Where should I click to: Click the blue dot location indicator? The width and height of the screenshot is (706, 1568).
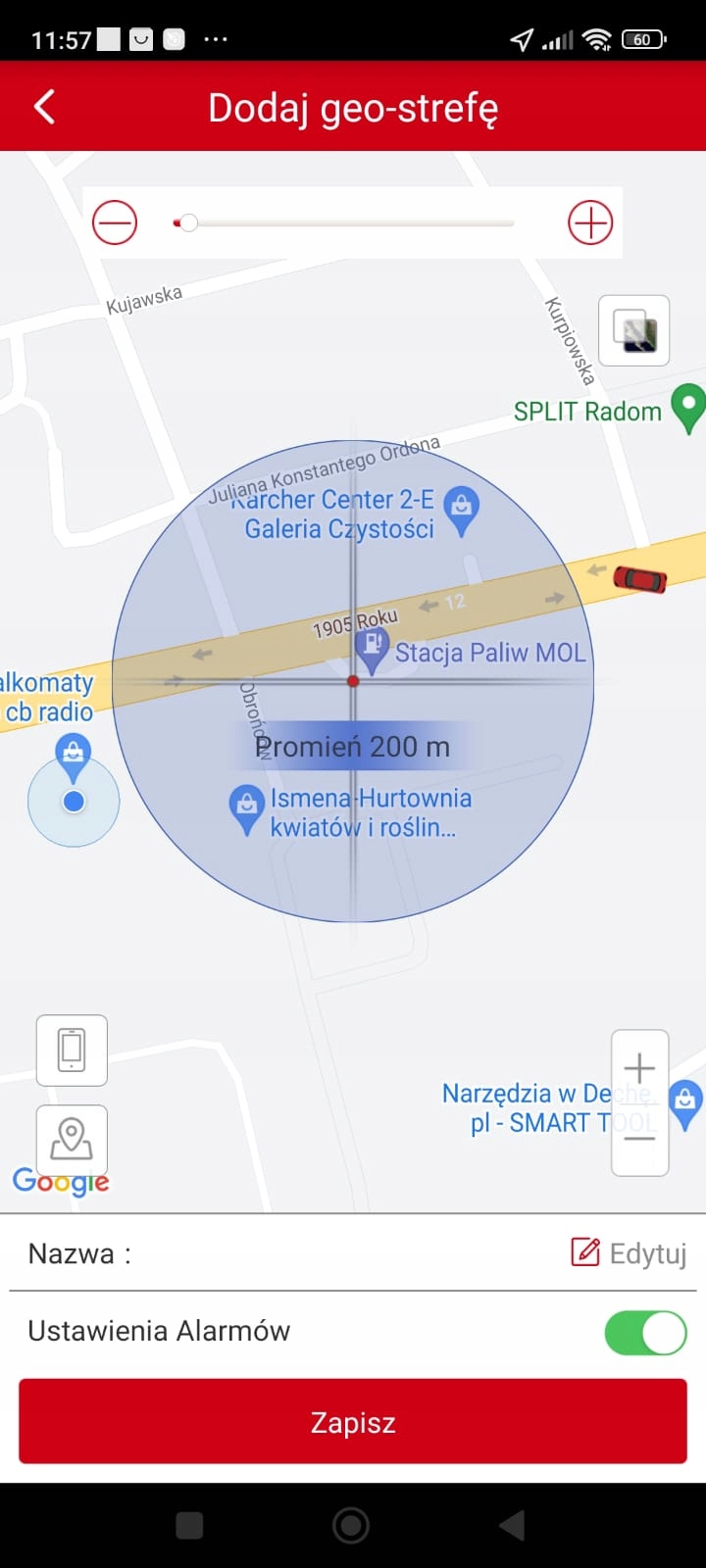pos(73,801)
